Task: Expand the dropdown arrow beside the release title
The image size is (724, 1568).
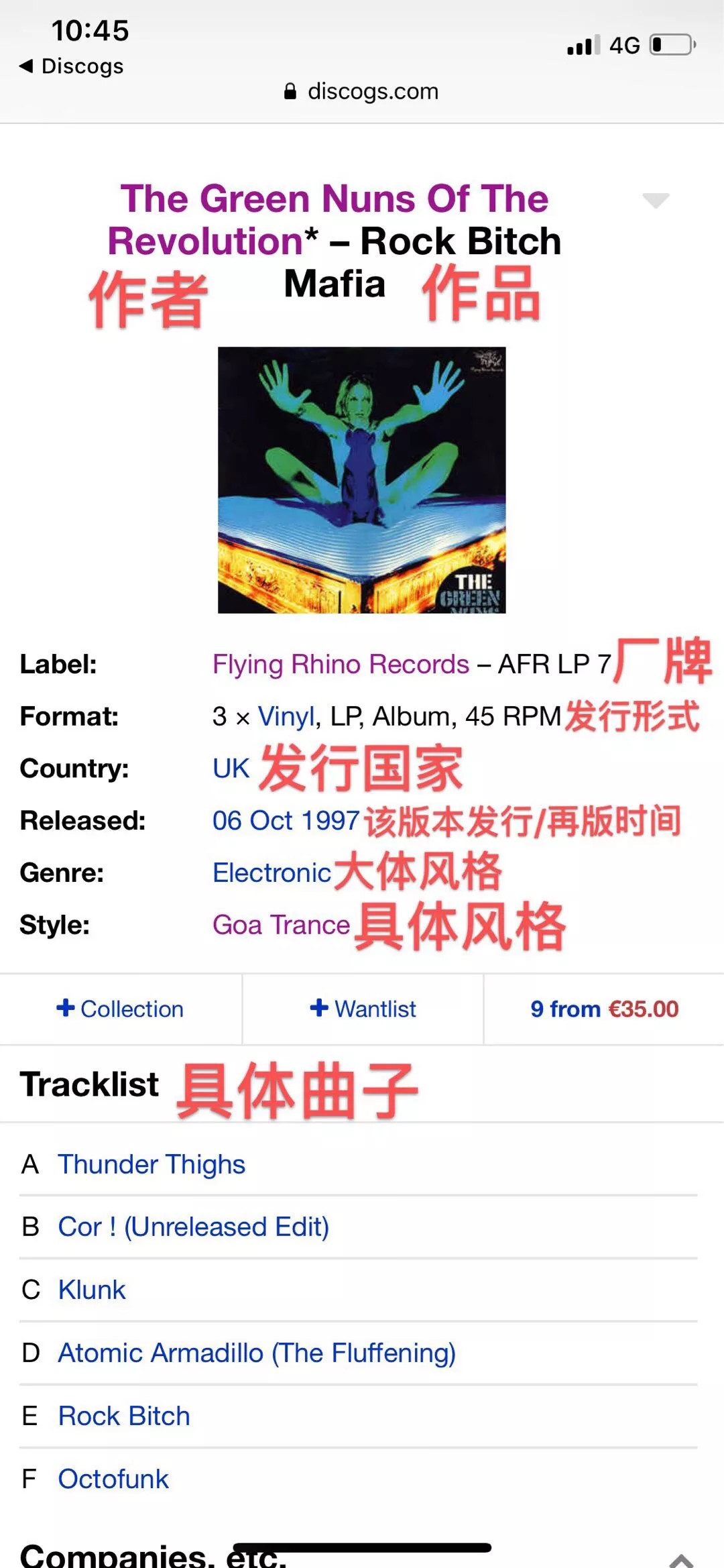Action: pyautogui.click(x=655, y=200)
